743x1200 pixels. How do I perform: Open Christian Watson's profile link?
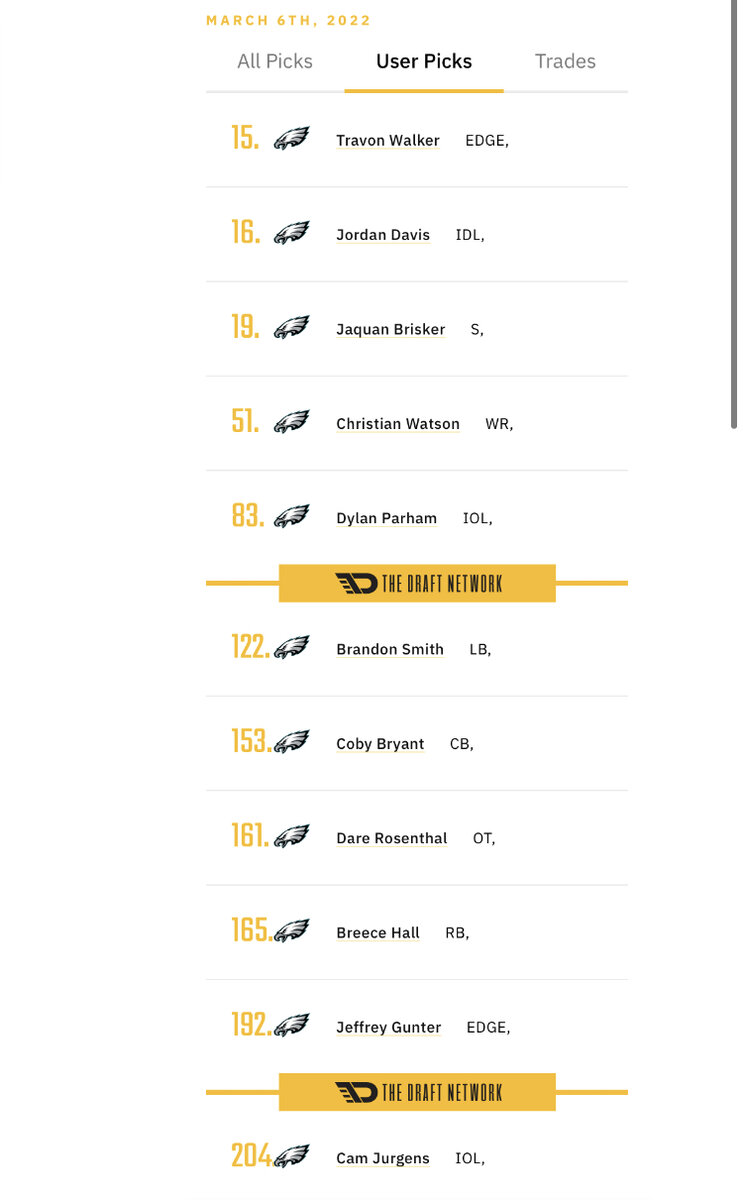[398, 424]
